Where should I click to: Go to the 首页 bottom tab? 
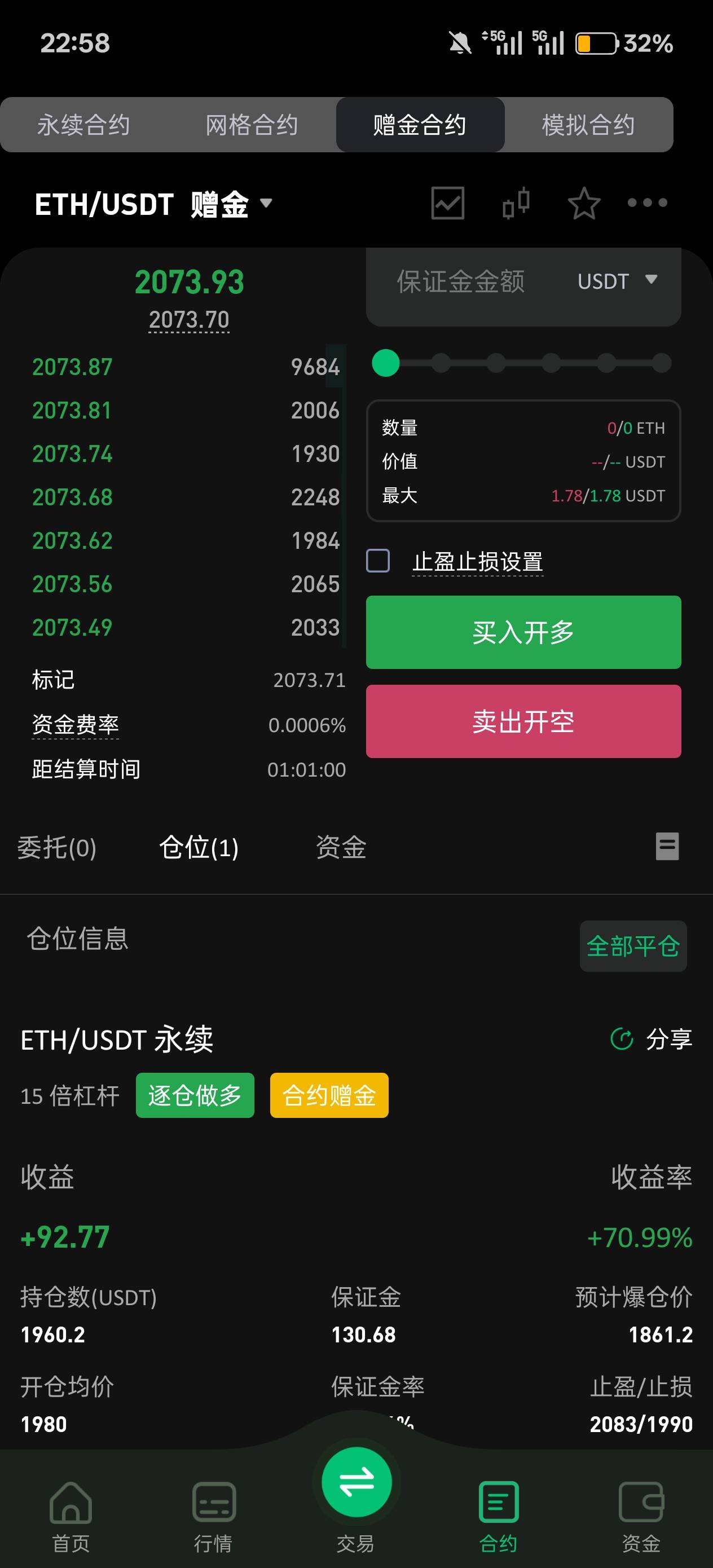[x=71, y=1516]
